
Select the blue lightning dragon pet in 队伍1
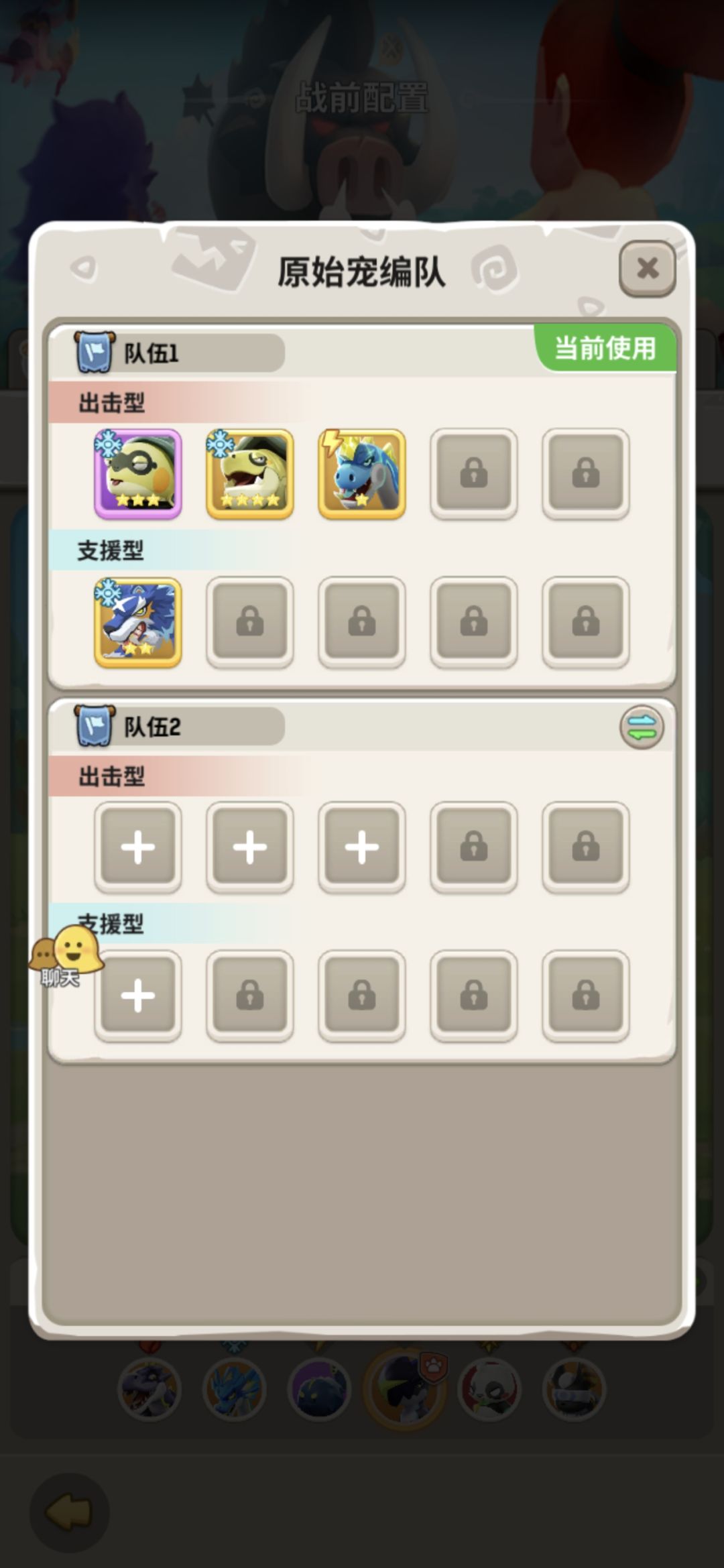pos(362,474)
